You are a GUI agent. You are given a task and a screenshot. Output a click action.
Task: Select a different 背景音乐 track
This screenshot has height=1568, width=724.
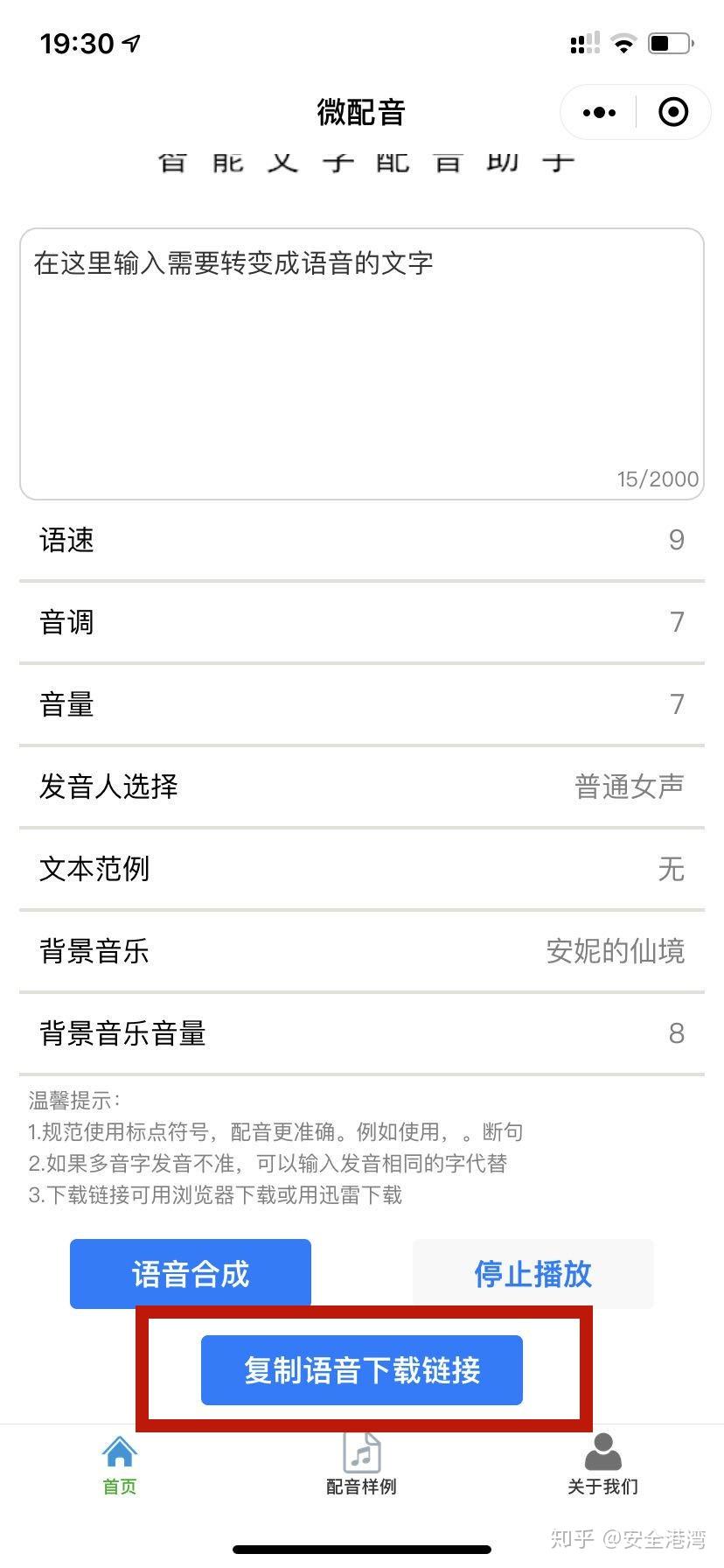point(361,951)
